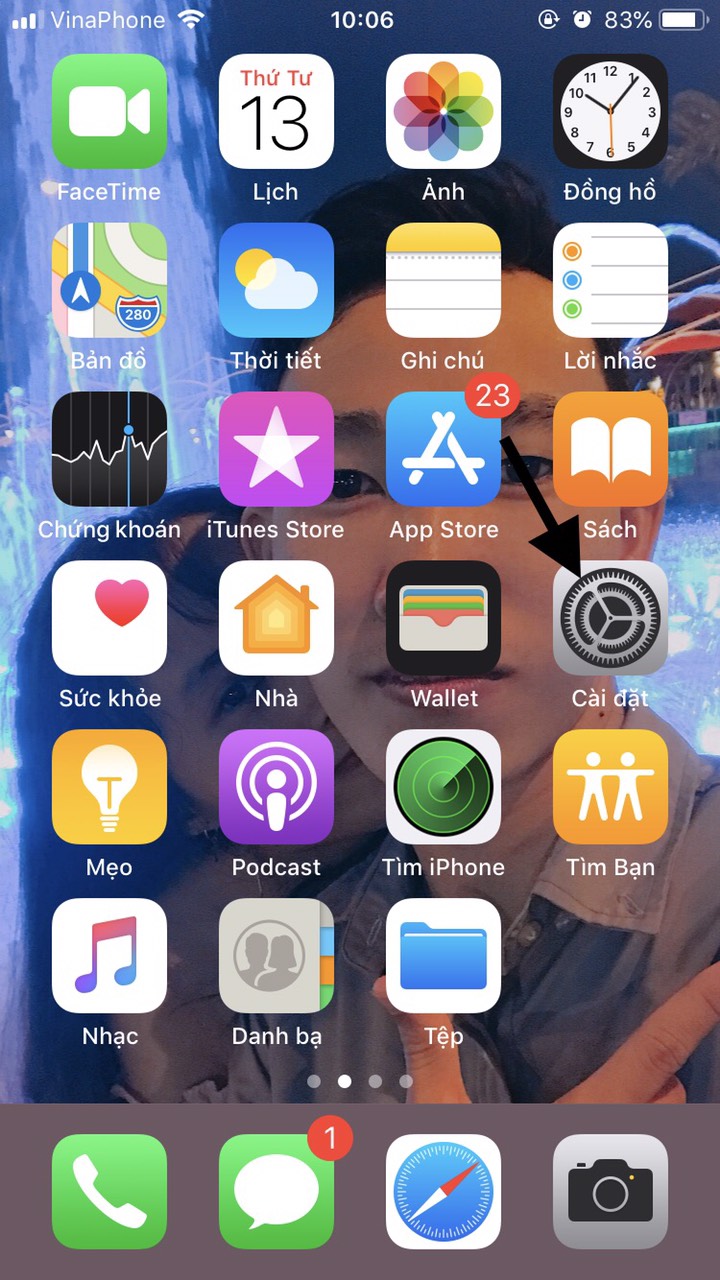
Task: Open the Cài đặt settings app
Action: (x=610, y=618)
